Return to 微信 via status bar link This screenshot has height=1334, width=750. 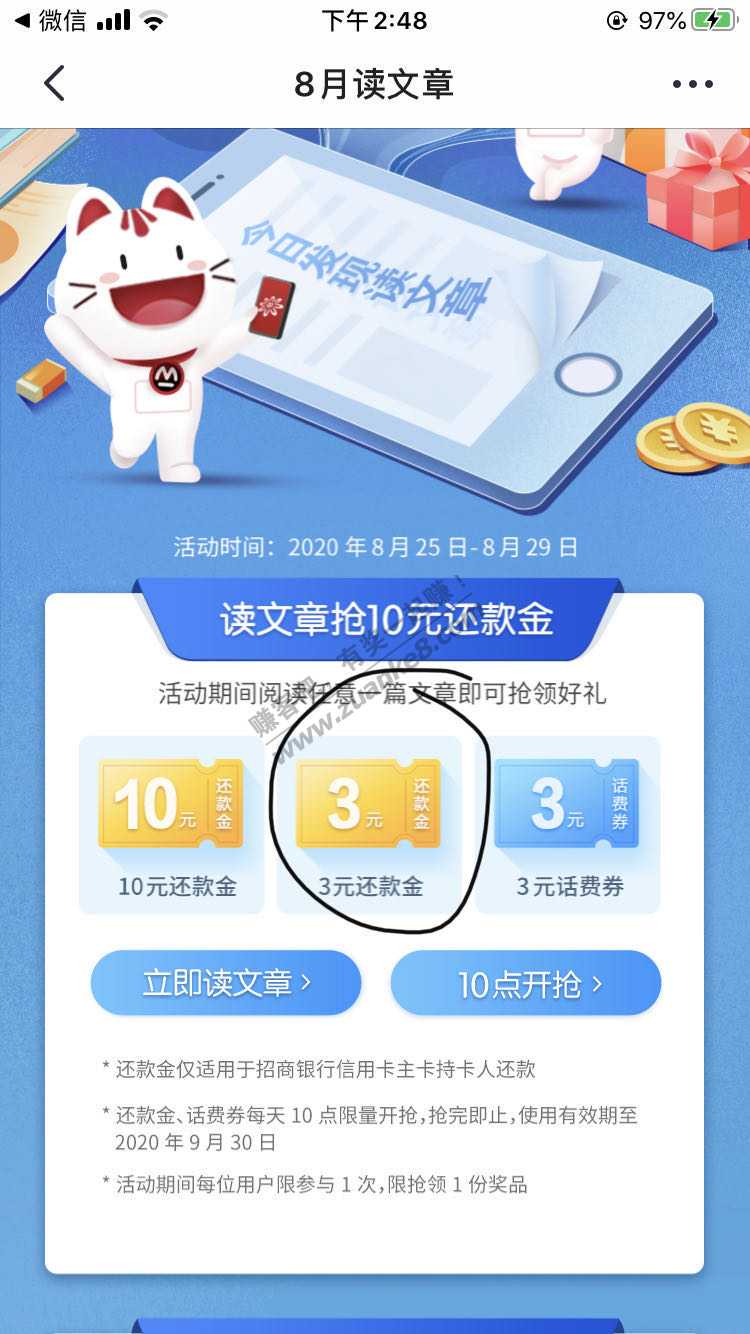(x=50, y=21)
